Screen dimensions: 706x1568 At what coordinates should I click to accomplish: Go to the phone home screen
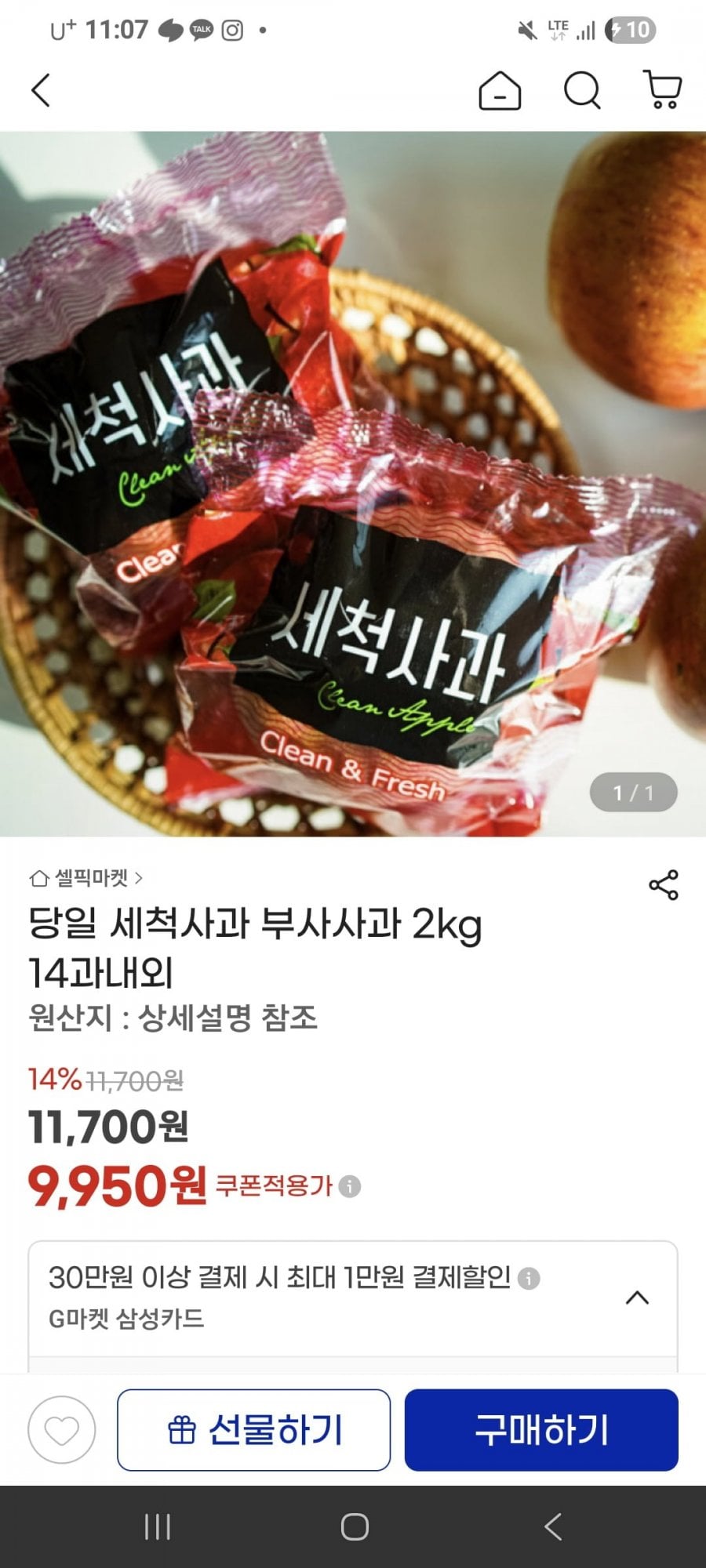click(x=355, y=1526)
